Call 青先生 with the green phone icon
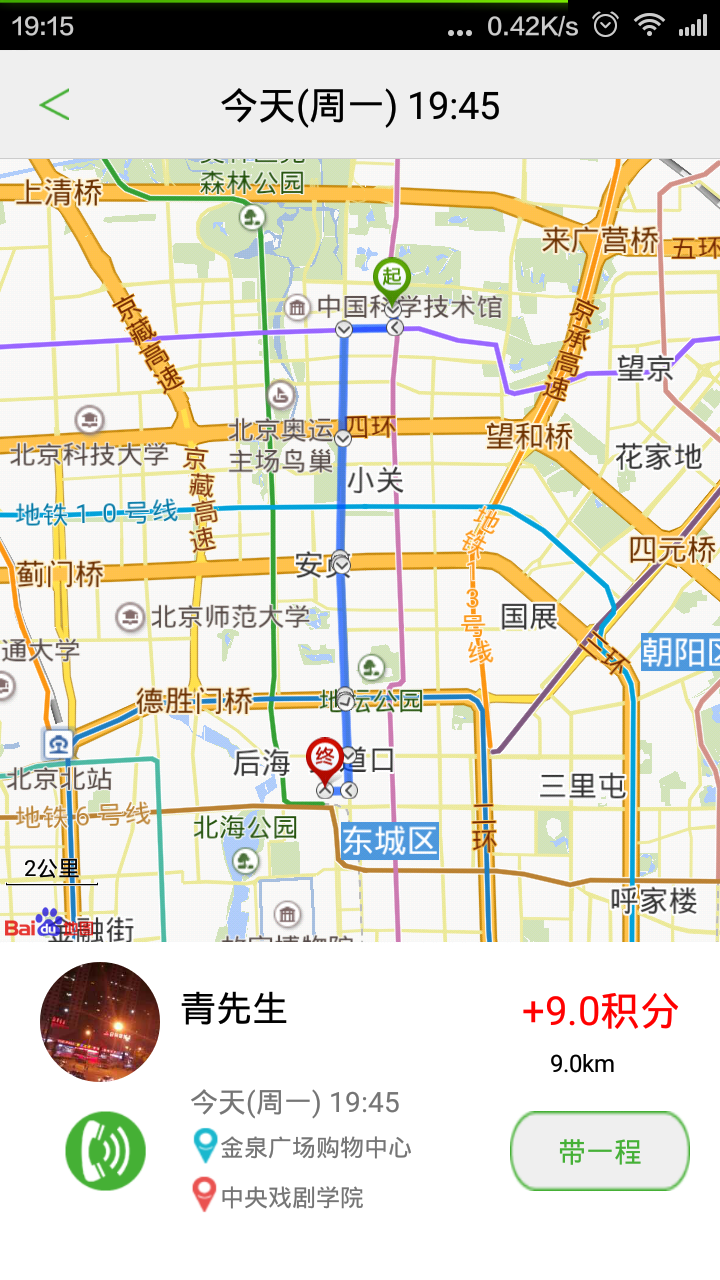This screenshot has width=720, height=1280. point(106,1151)
